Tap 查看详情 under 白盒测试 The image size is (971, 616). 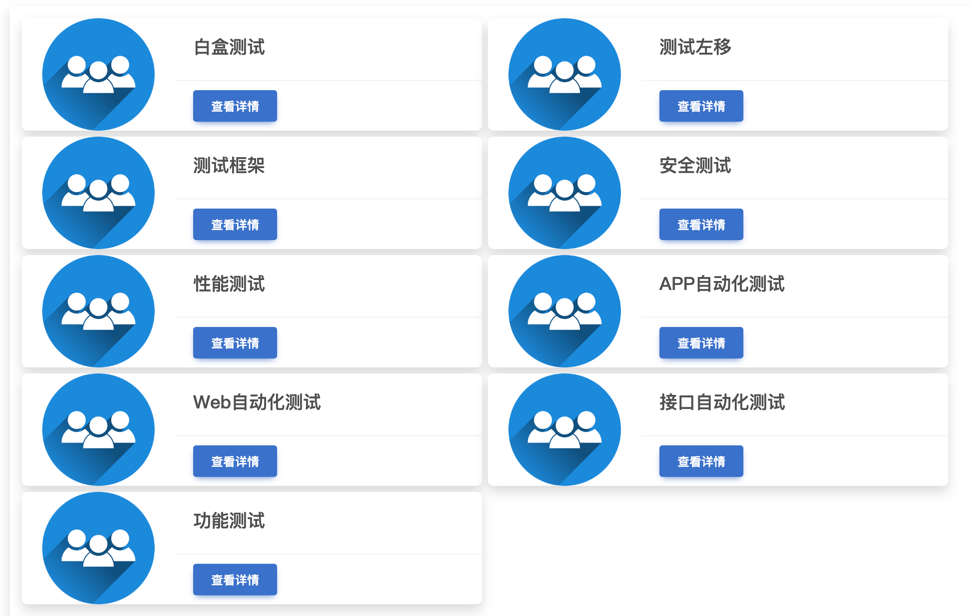[235, 106]
